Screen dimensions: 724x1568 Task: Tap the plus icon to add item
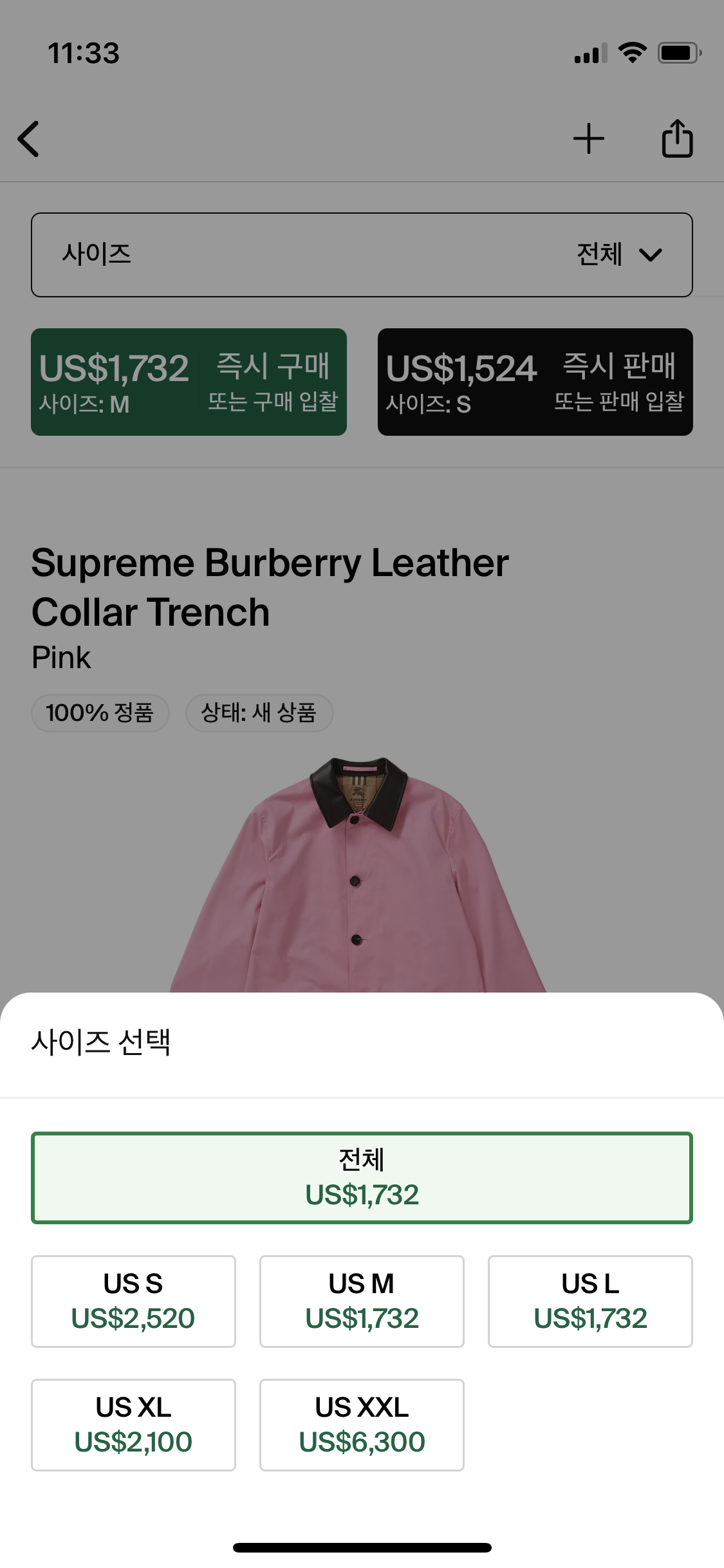(x=588, y=139)
